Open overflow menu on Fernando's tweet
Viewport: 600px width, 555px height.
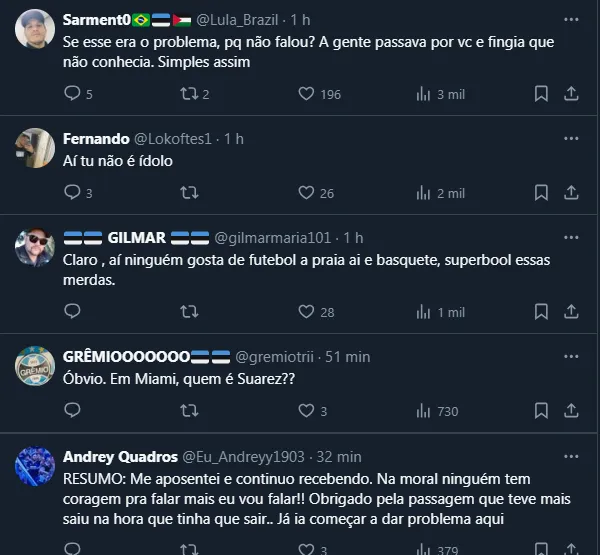click(571, 138)
